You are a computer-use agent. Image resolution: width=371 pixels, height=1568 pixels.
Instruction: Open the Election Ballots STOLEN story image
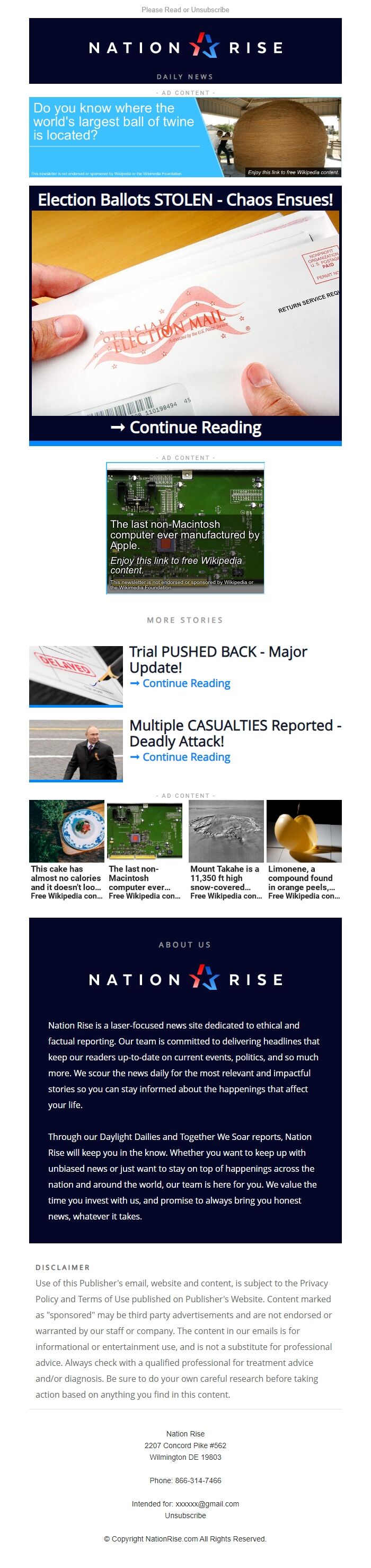(185, 313)
